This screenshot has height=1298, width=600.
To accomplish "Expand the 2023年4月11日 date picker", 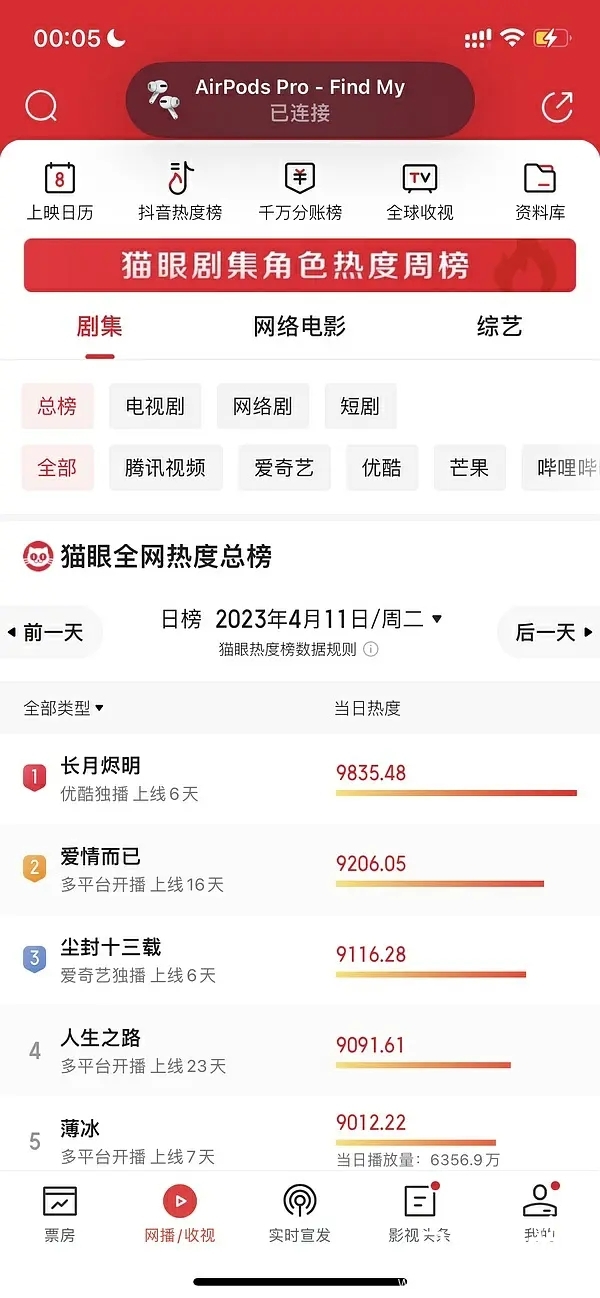I will pos(327,619).
